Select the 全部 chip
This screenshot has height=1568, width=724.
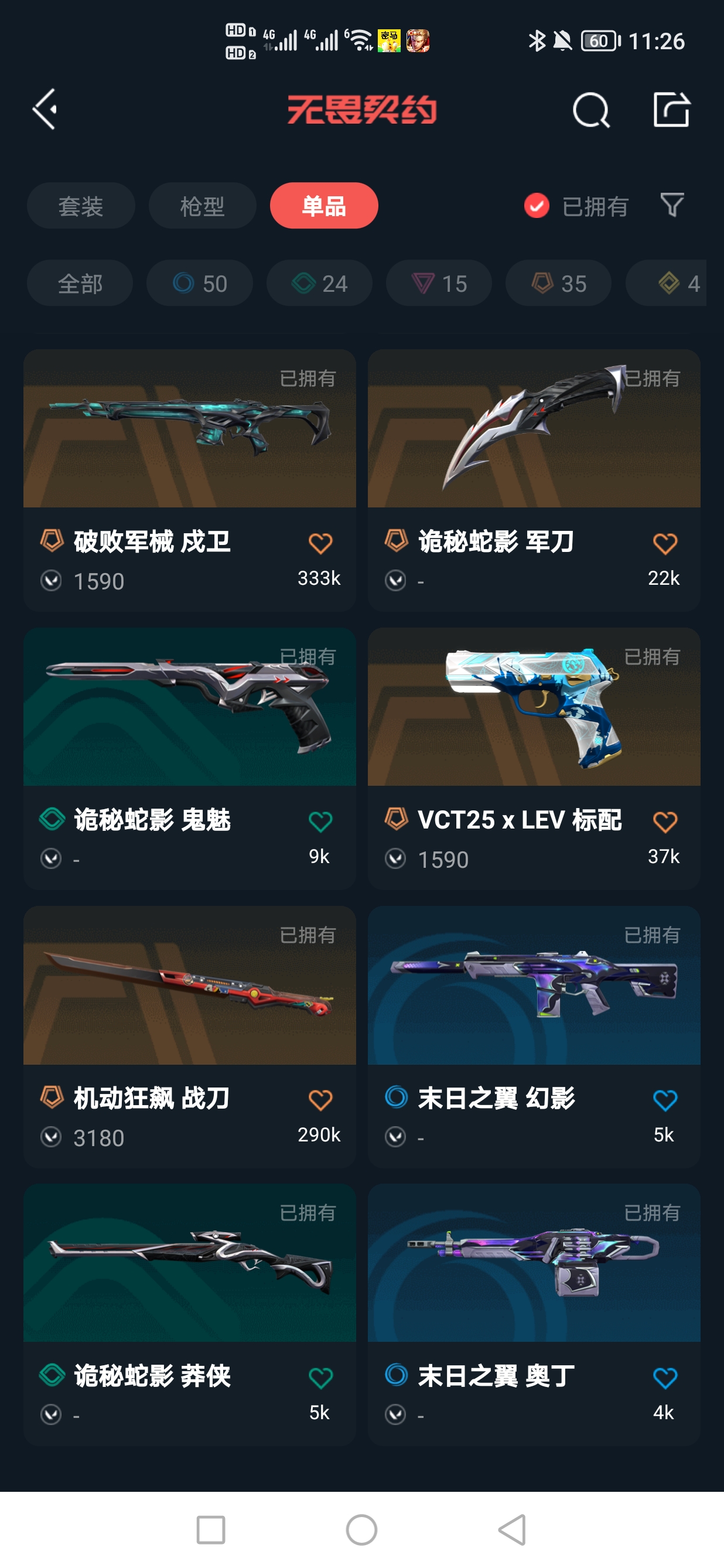pyautogui.click(x=80, y=283)
